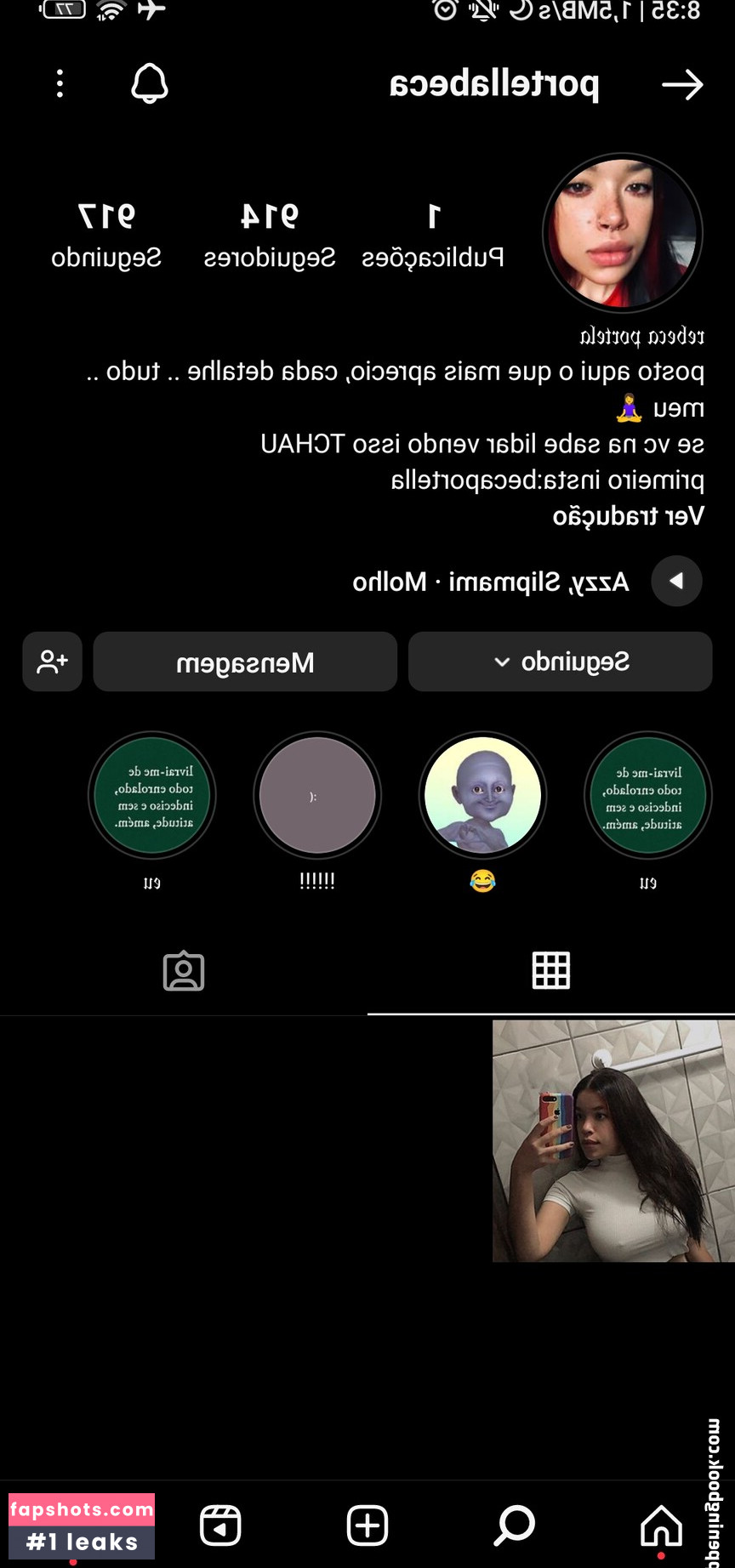
Task: Open the three-dot overflow menu
Action: (x=60, y=84)
